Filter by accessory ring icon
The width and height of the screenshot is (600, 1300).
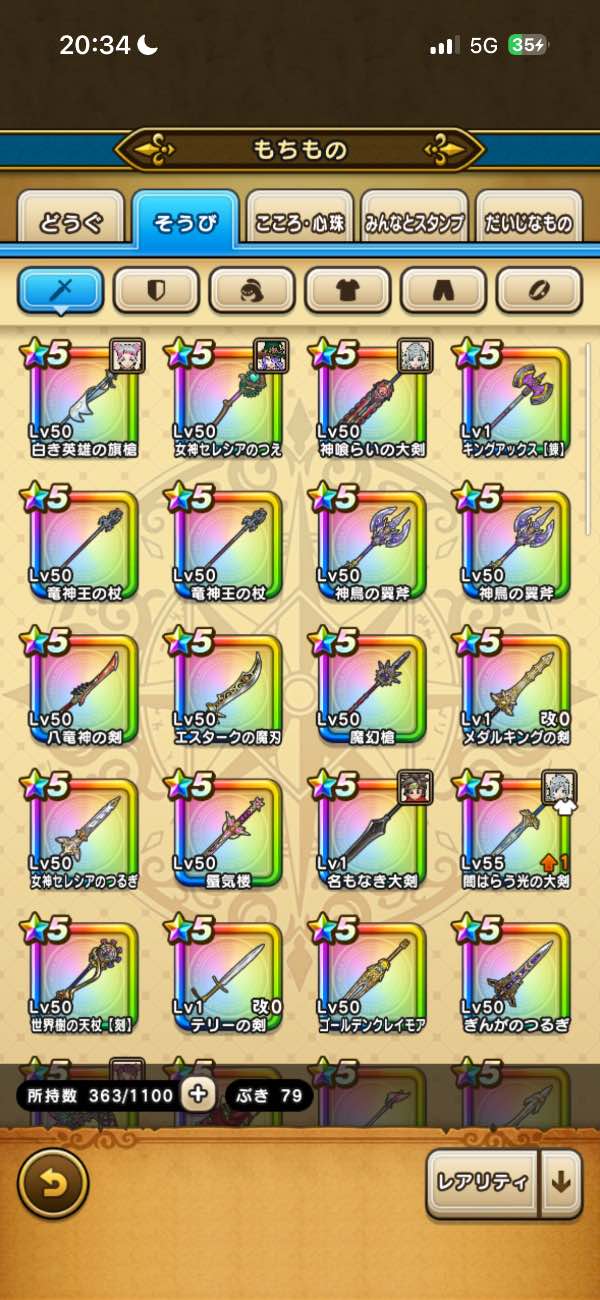point(539,290)
